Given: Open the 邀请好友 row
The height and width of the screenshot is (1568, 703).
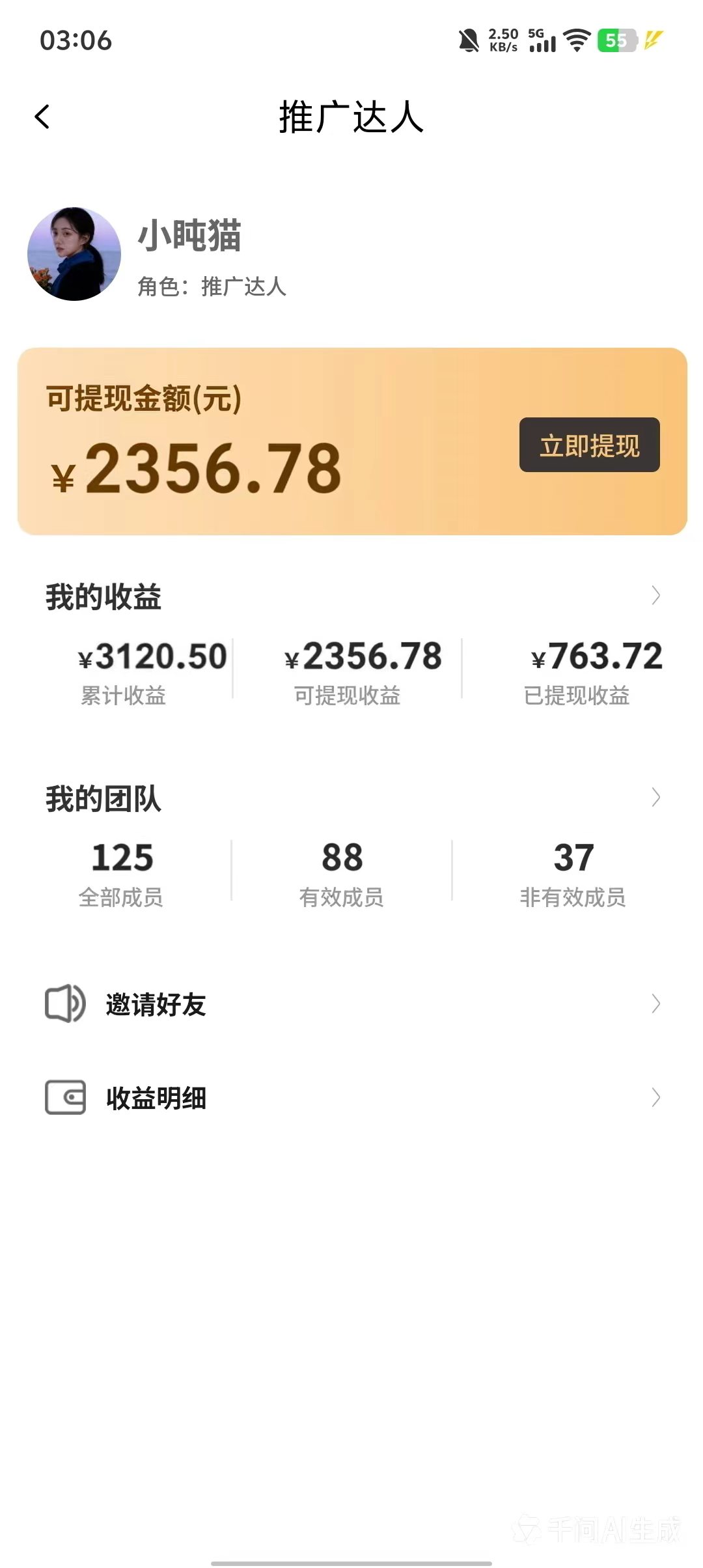Looking at the screenshot, I should pyautogui.click(x=351, y=1004).
